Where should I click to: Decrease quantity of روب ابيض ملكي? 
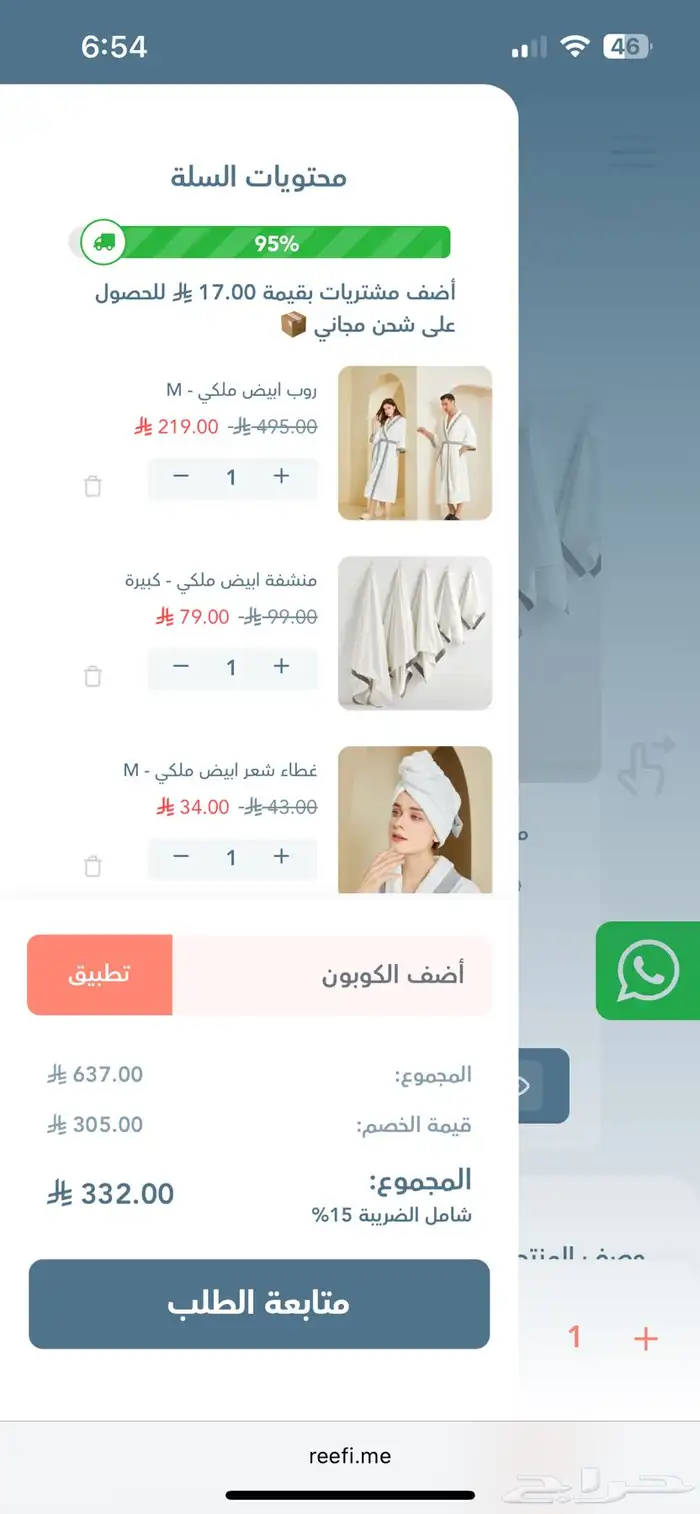(181, 477)
